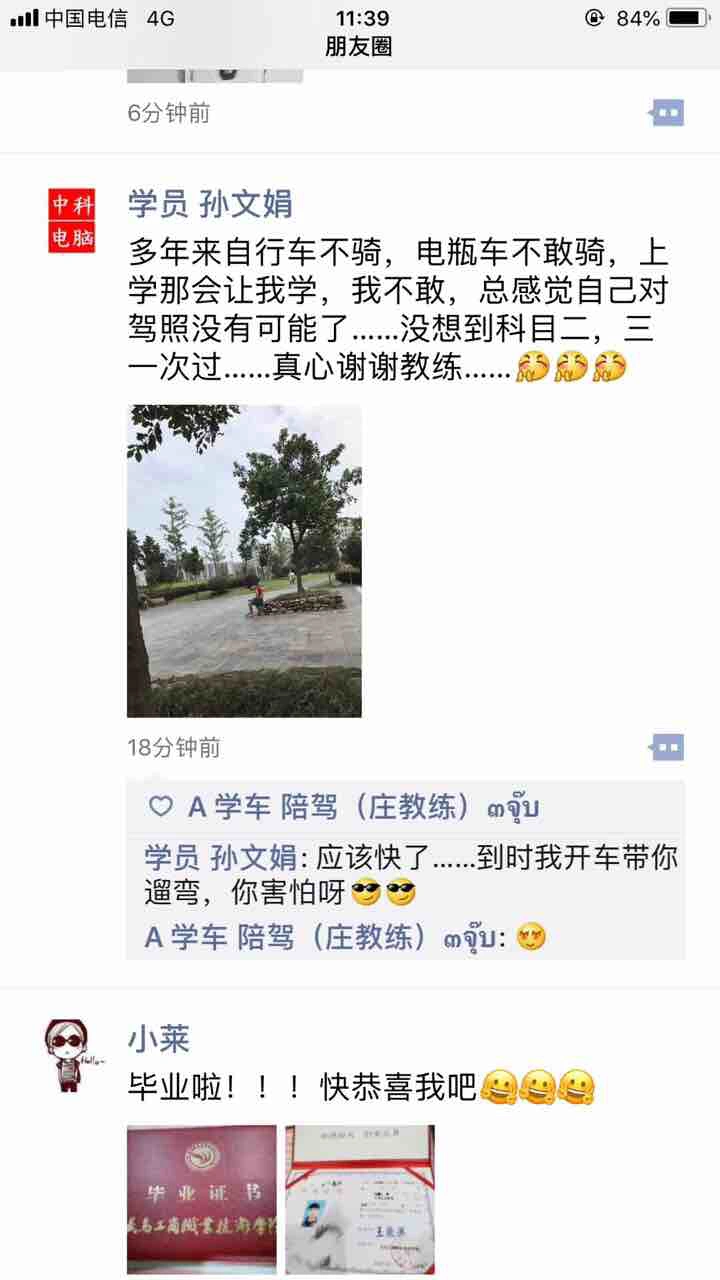Open the comment menu on the 6分钟前 post
The image size is (720, 1280).
tap(667, 113)
